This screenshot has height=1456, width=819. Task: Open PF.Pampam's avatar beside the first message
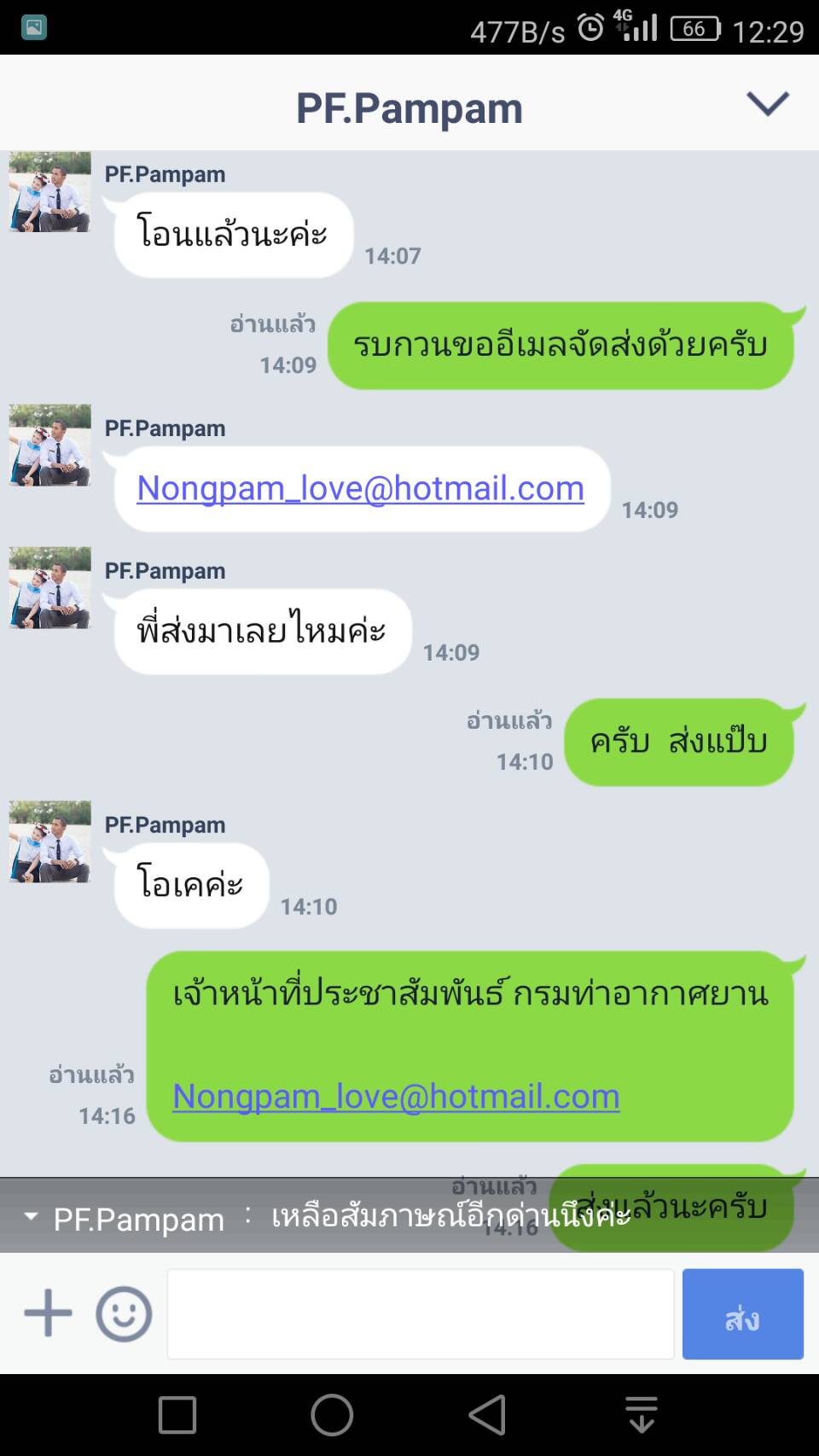(x=50, y=192)
